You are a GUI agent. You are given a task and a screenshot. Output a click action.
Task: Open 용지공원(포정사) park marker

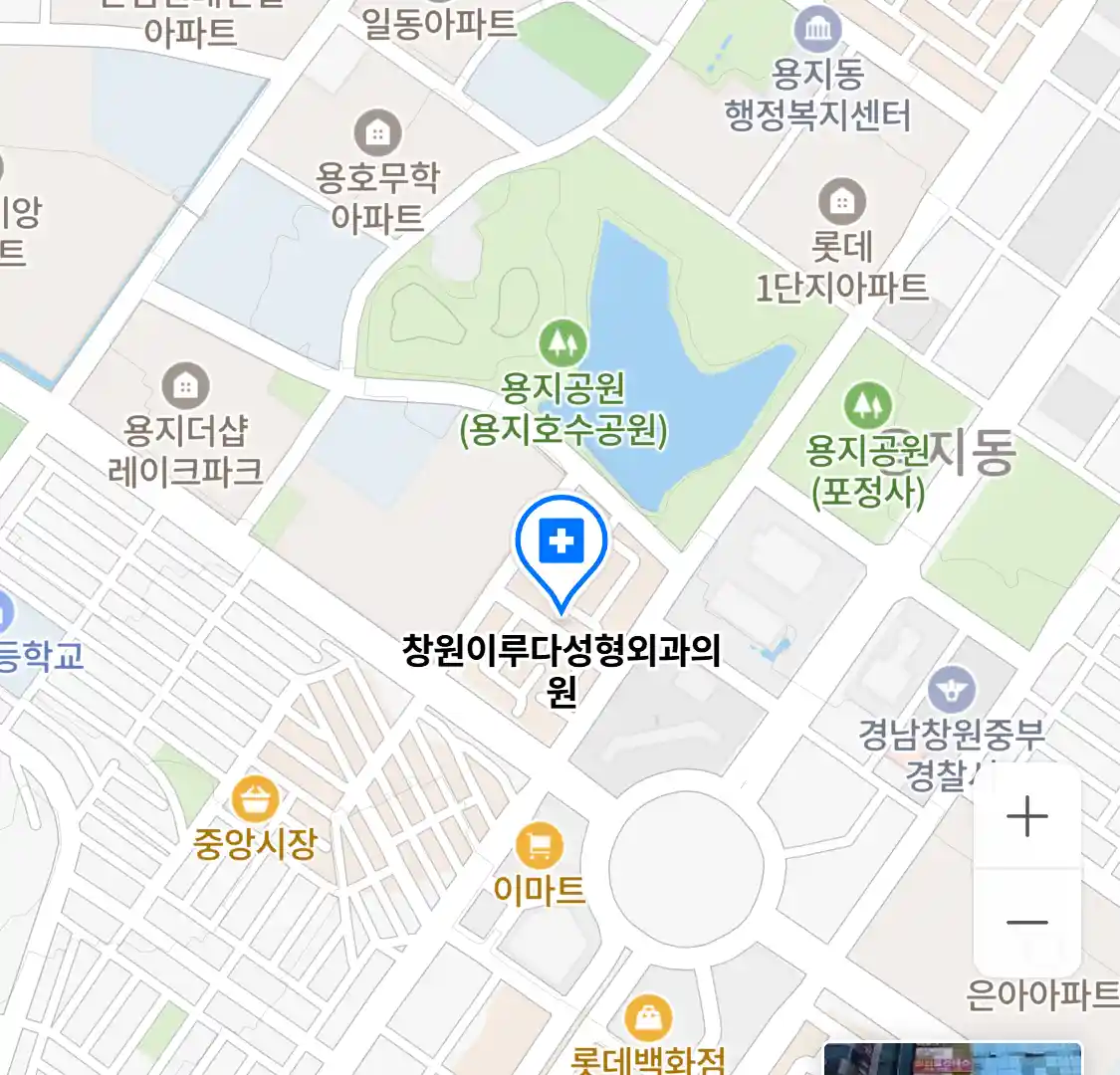(x=867, y=406)
